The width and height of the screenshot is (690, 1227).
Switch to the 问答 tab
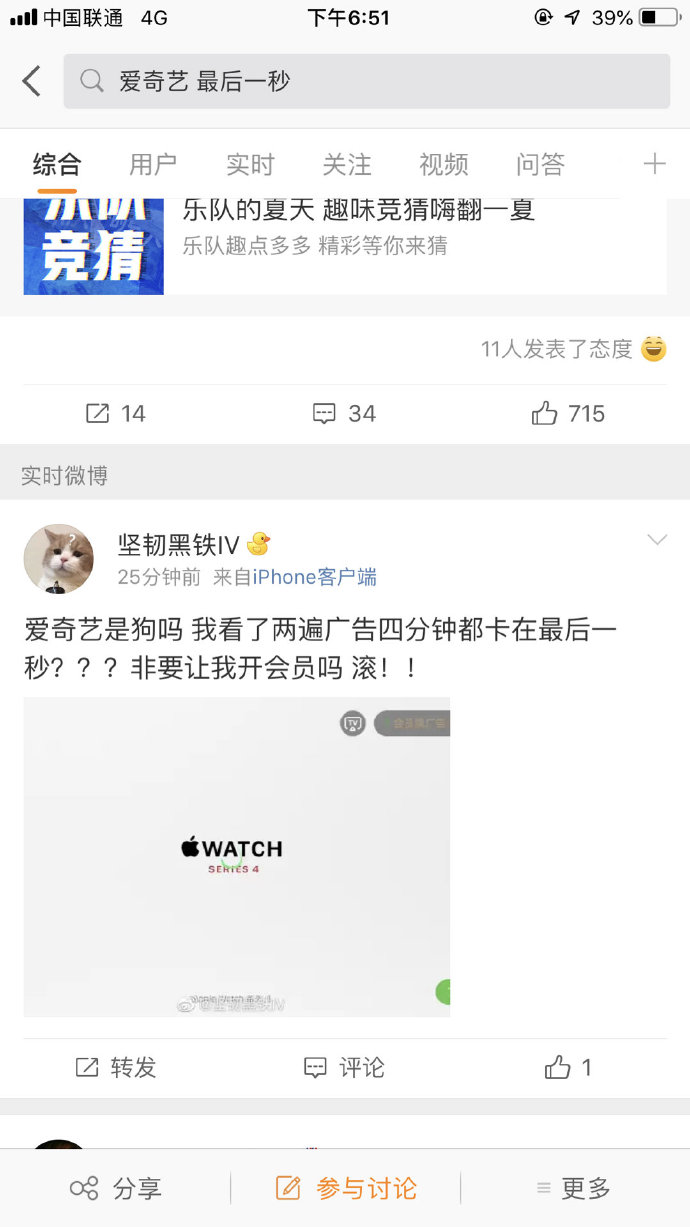[x=540, y=164]
